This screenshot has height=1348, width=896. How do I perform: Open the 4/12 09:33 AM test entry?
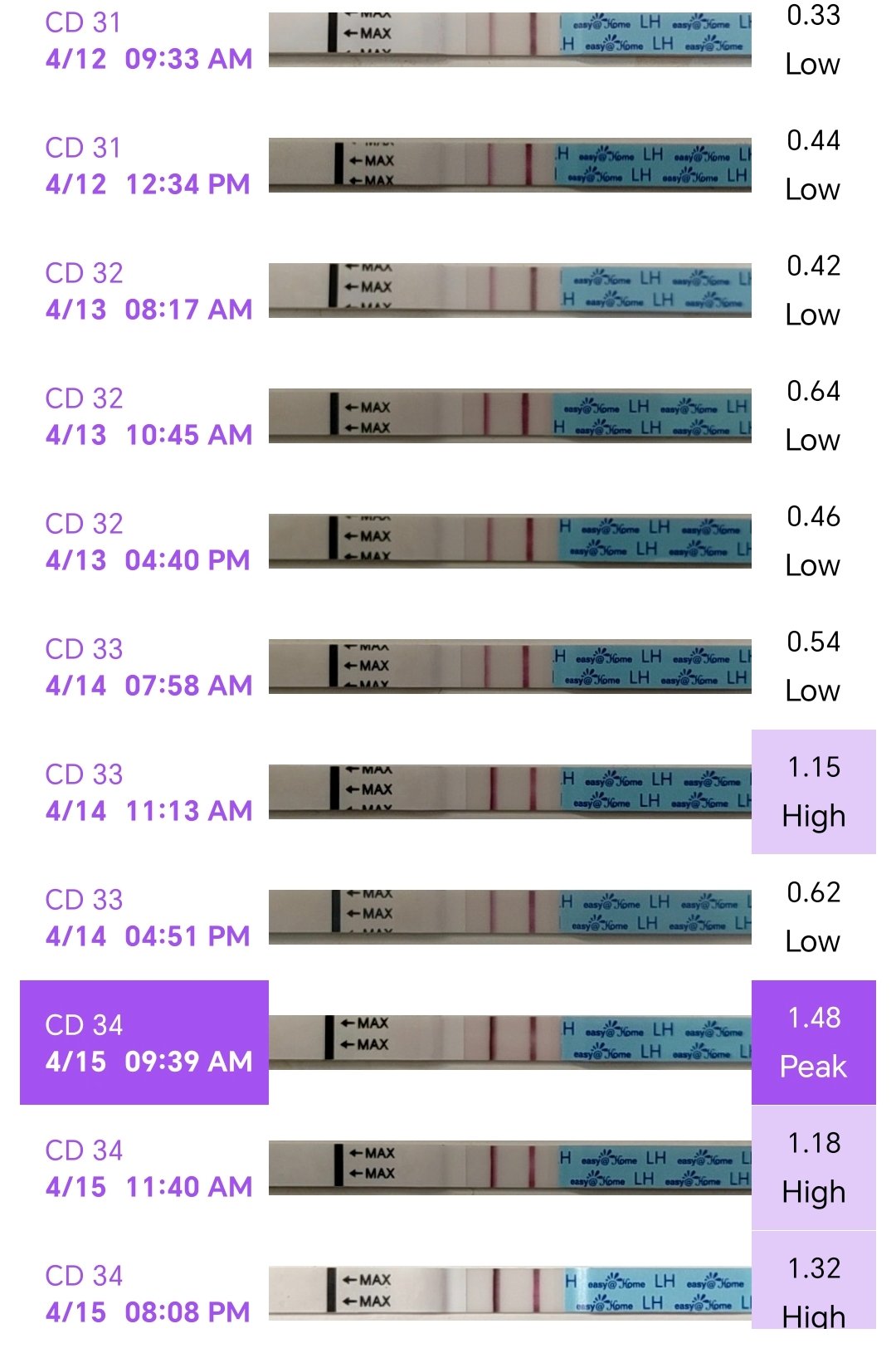149,42
